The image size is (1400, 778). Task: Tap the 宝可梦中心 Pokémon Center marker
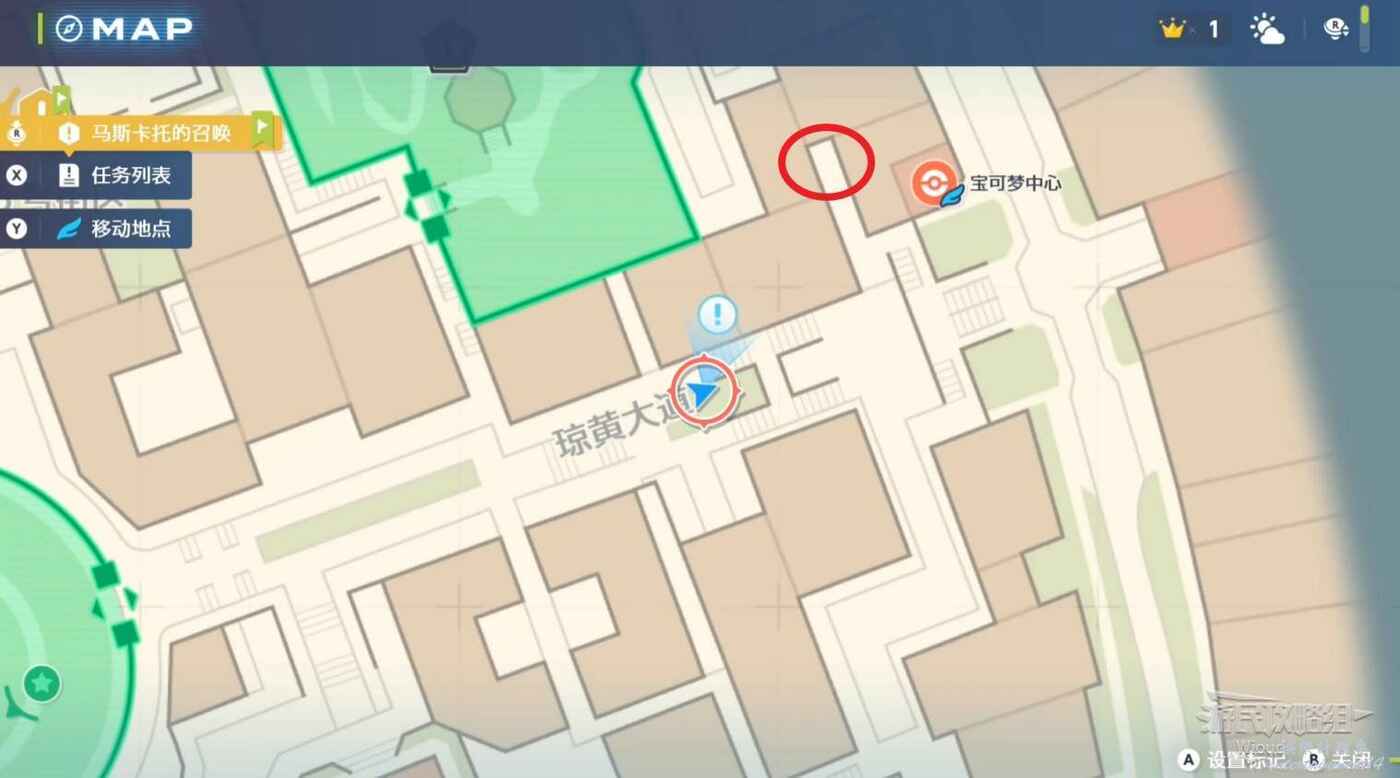click(x=932, y=183)
